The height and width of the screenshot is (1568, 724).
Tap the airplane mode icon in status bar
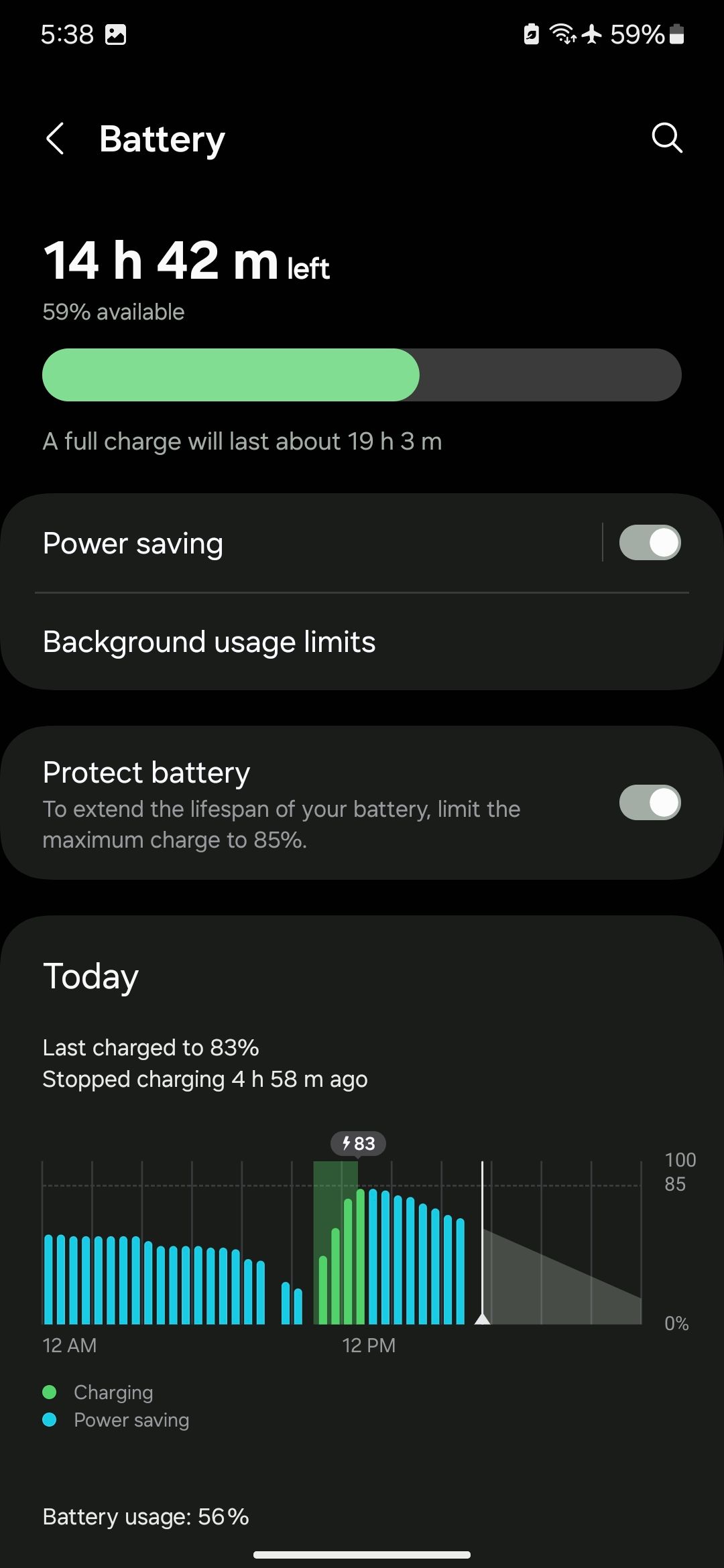click(x=591, y=34)
